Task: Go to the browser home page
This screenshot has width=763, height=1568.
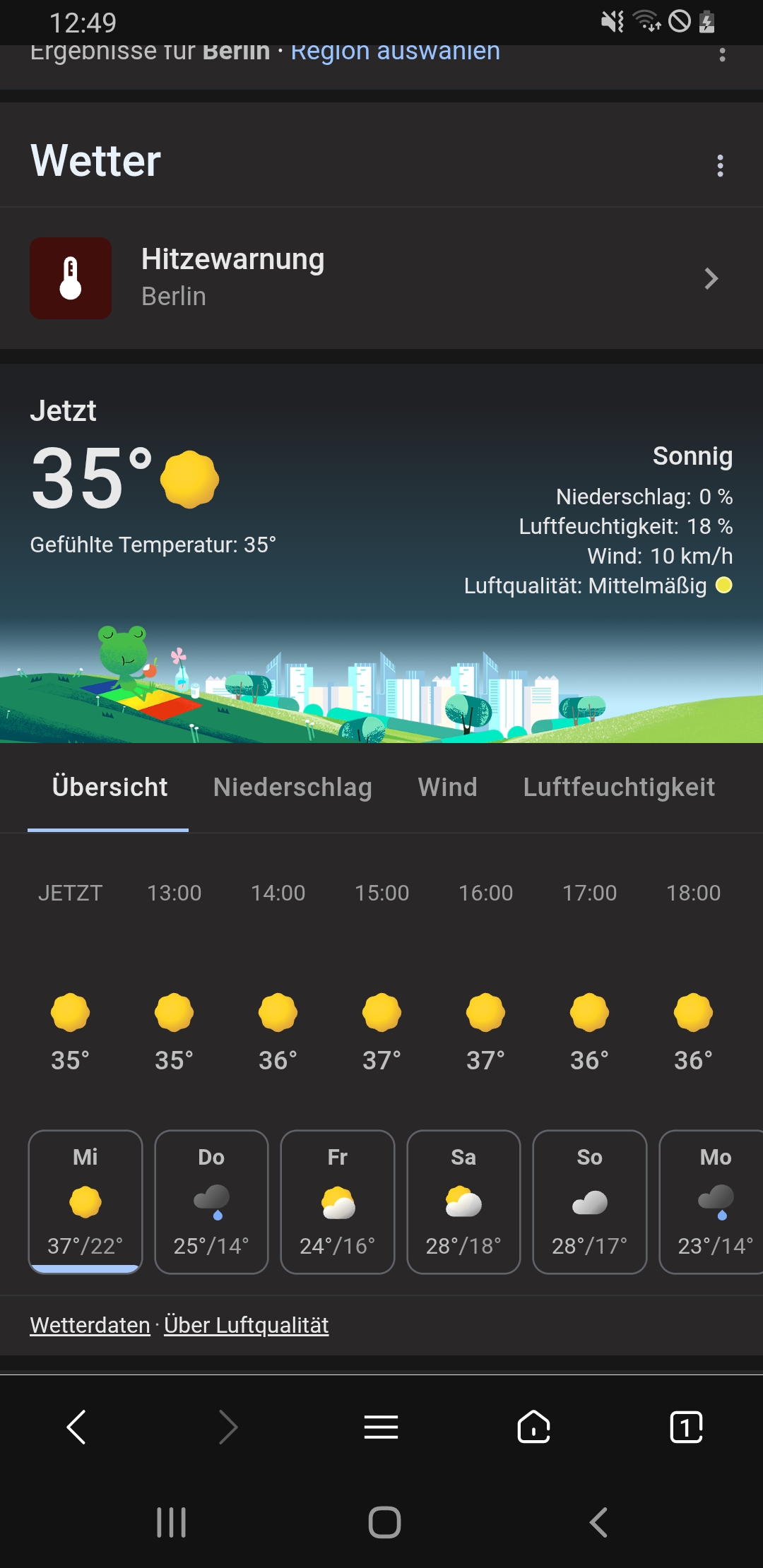Action: pos(534,1427)
